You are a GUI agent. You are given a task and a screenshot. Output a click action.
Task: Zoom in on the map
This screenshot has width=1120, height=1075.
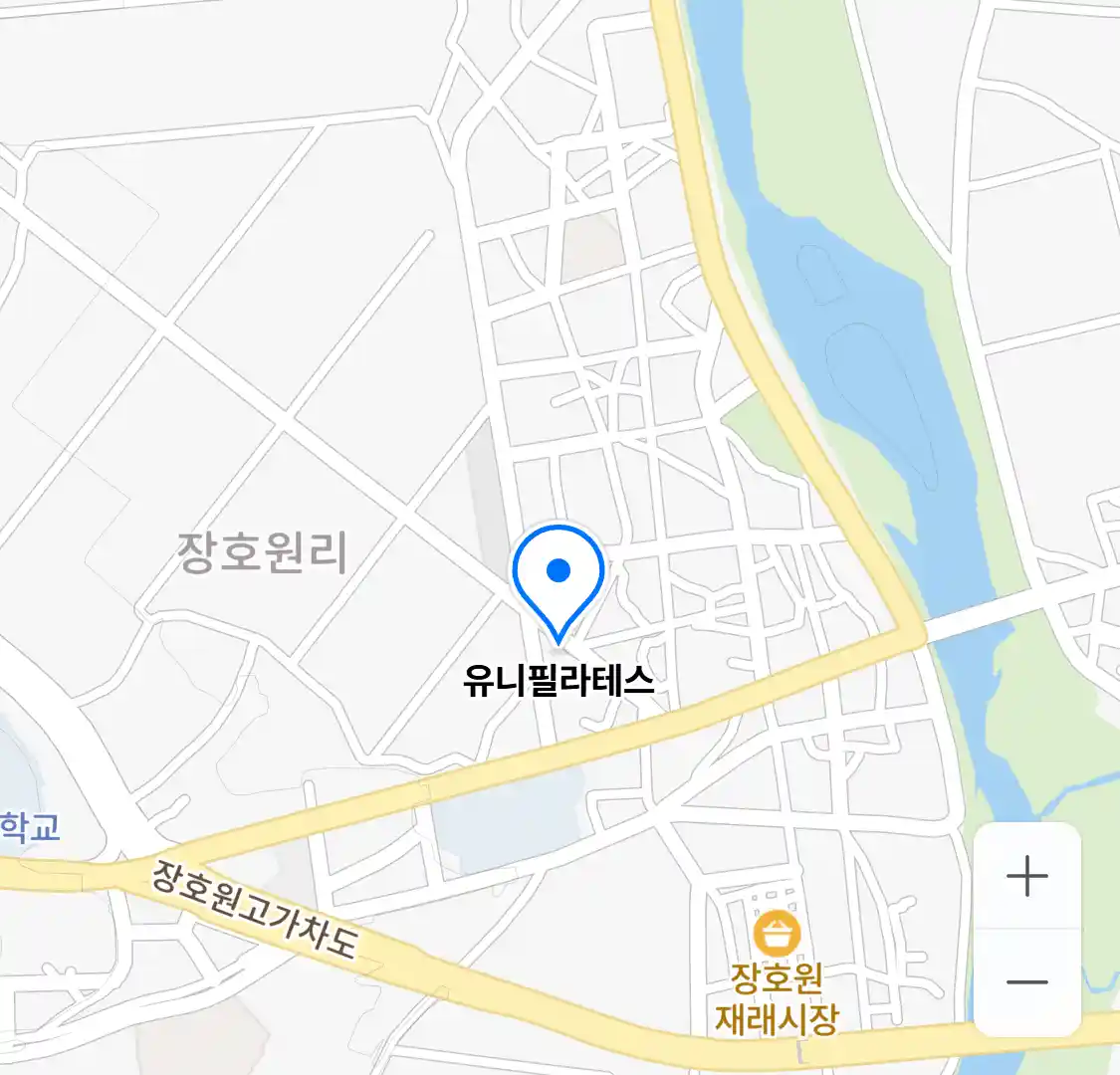click(x=1026, y=877)
